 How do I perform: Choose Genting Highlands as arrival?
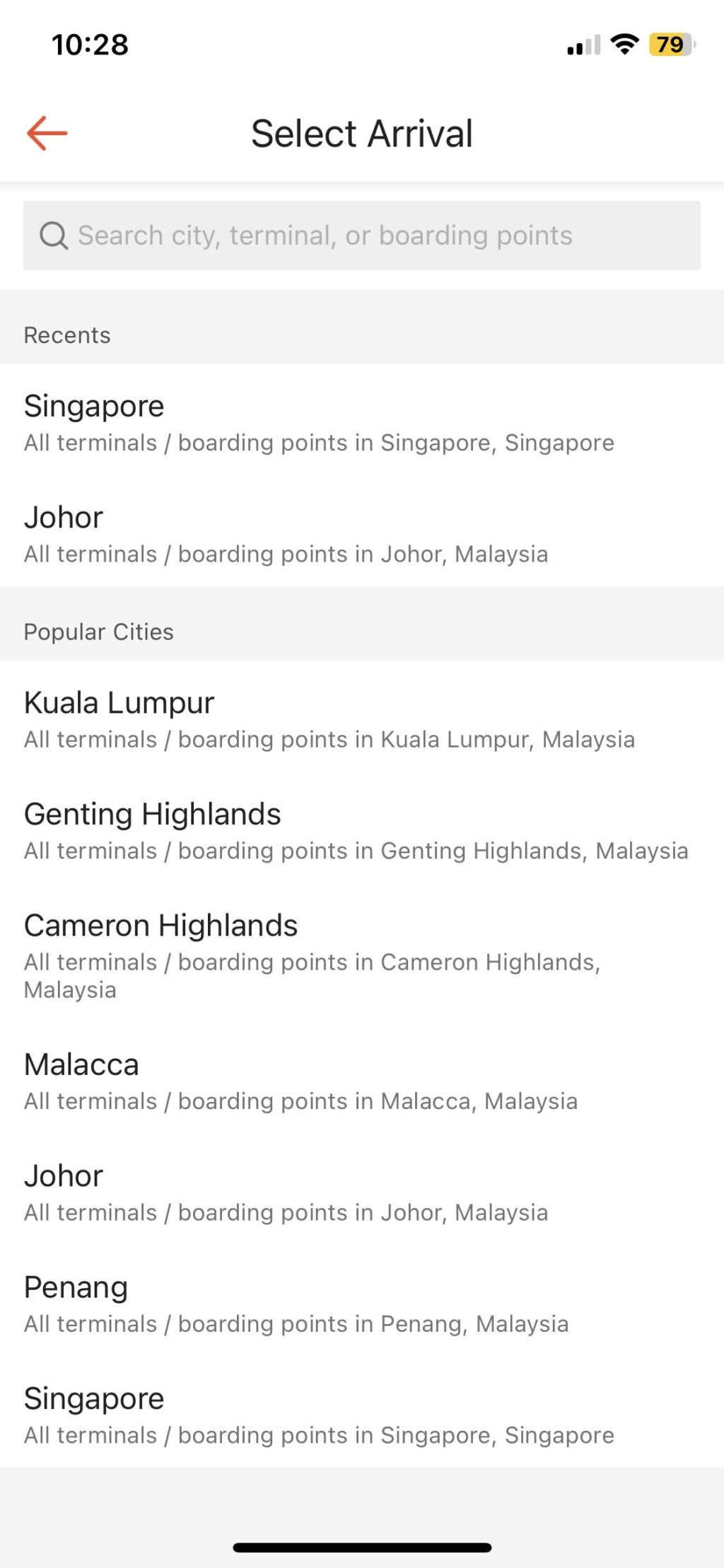[x=362, y=830]
